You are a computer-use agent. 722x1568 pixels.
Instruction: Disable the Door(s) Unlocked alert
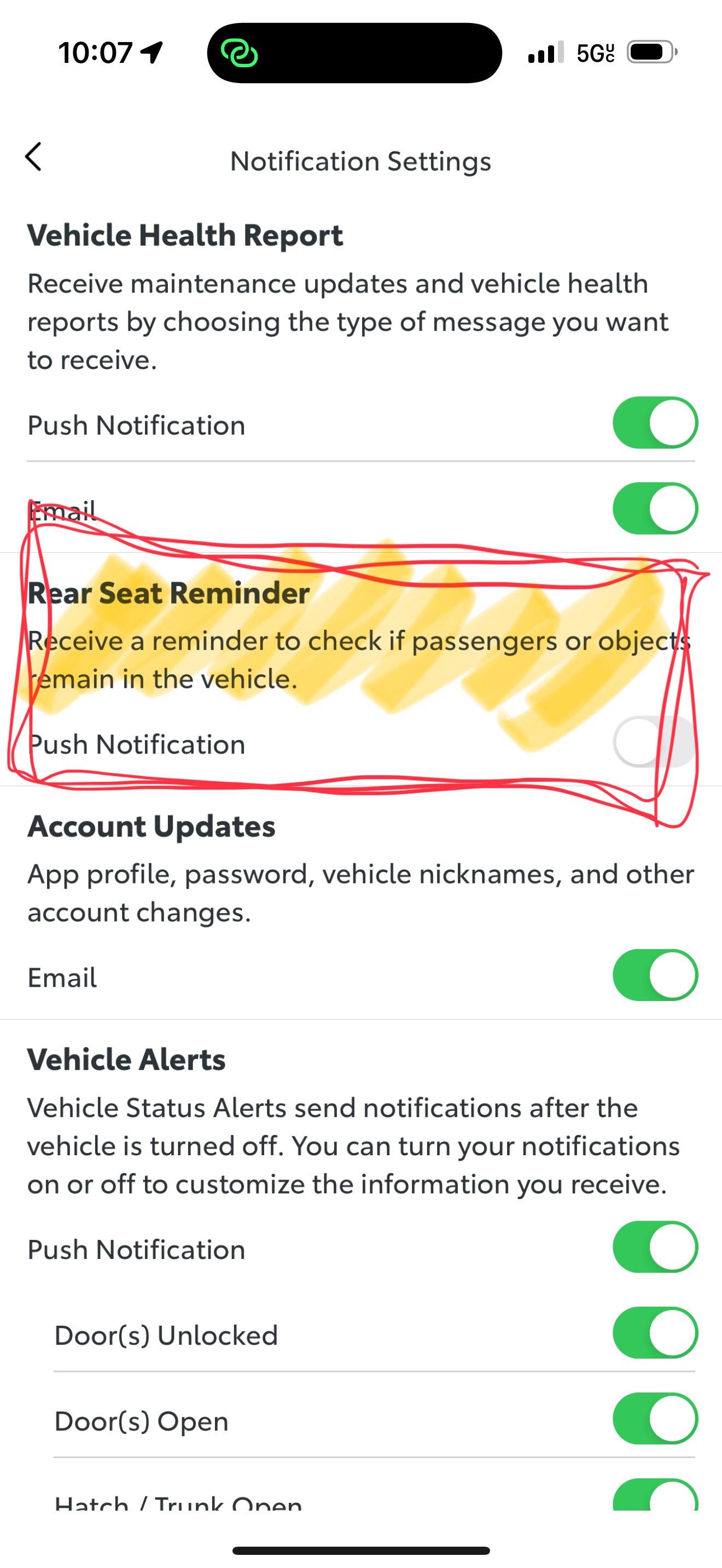click(x=654, y=1333)
